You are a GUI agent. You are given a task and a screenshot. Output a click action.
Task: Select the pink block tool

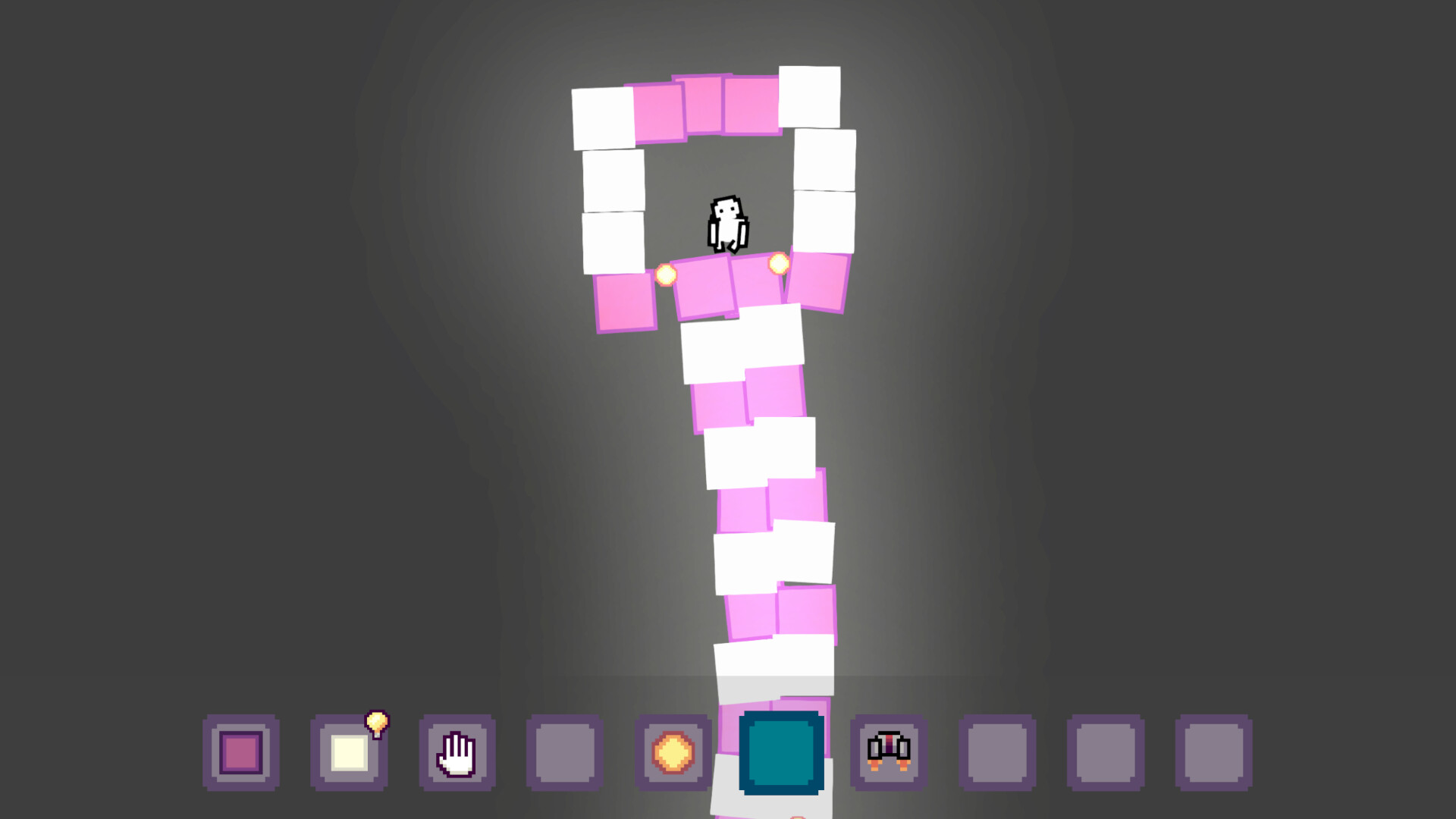241,752
